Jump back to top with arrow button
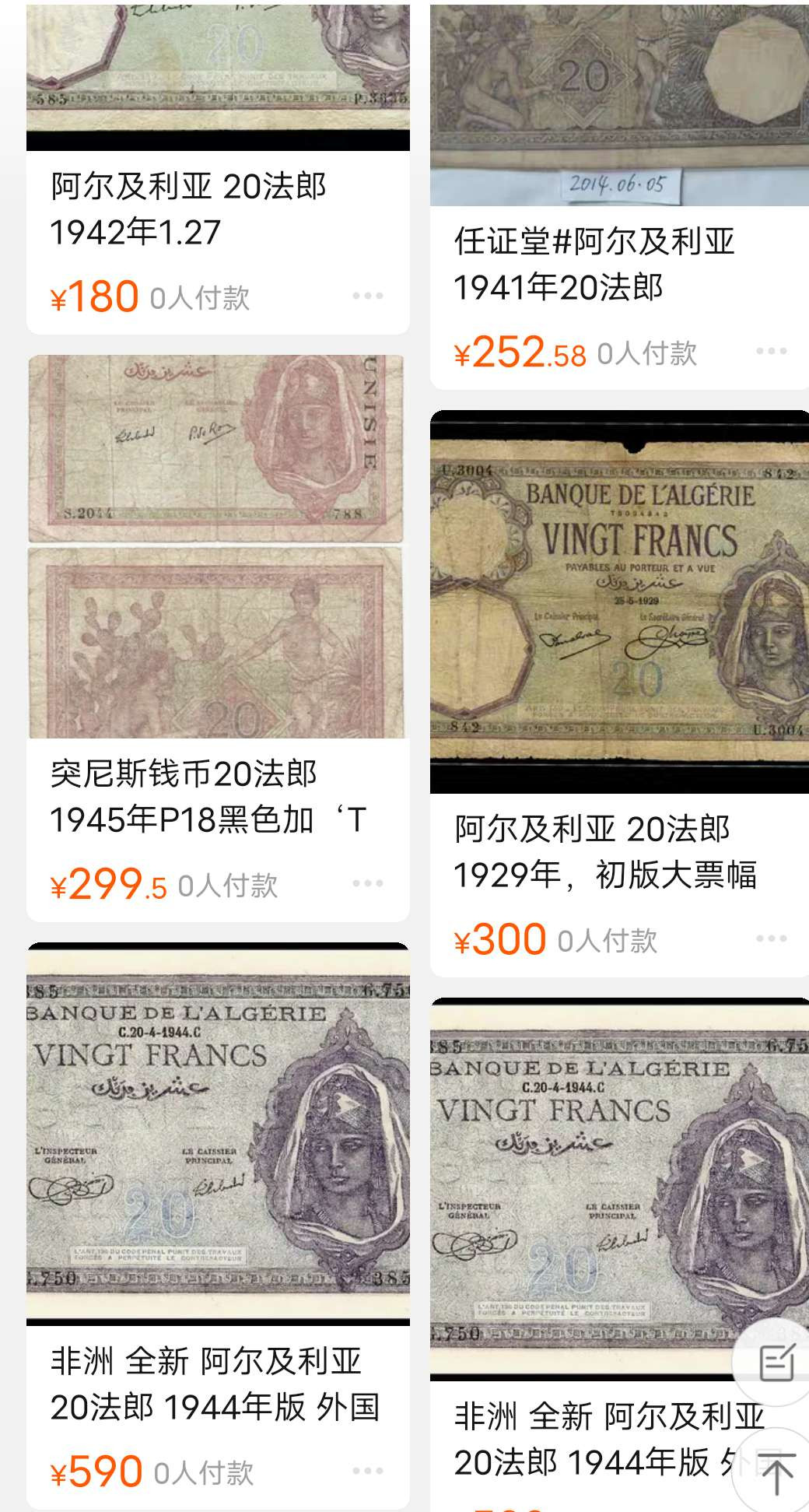809x1512 pixels. coord(776,1472)
